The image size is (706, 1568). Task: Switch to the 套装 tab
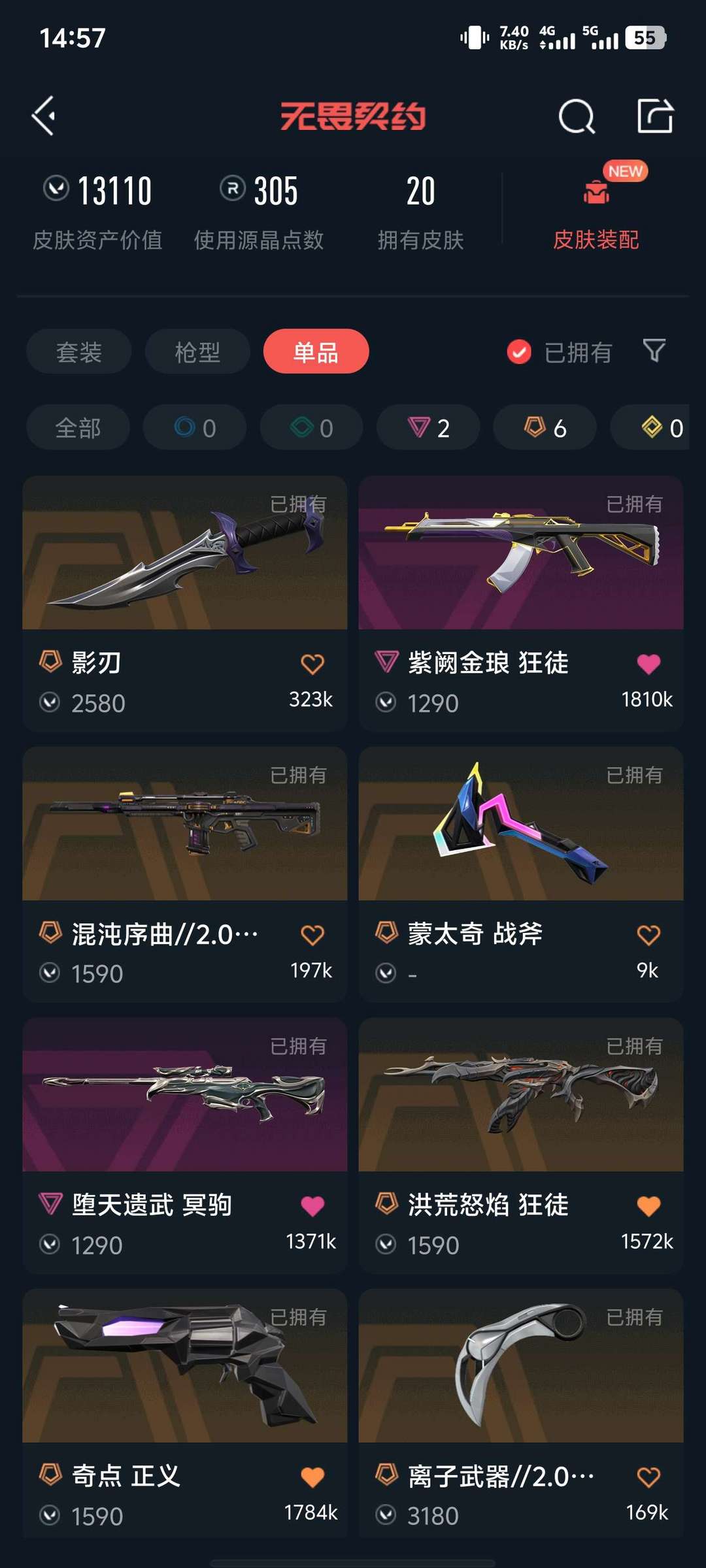pos(79,351)
